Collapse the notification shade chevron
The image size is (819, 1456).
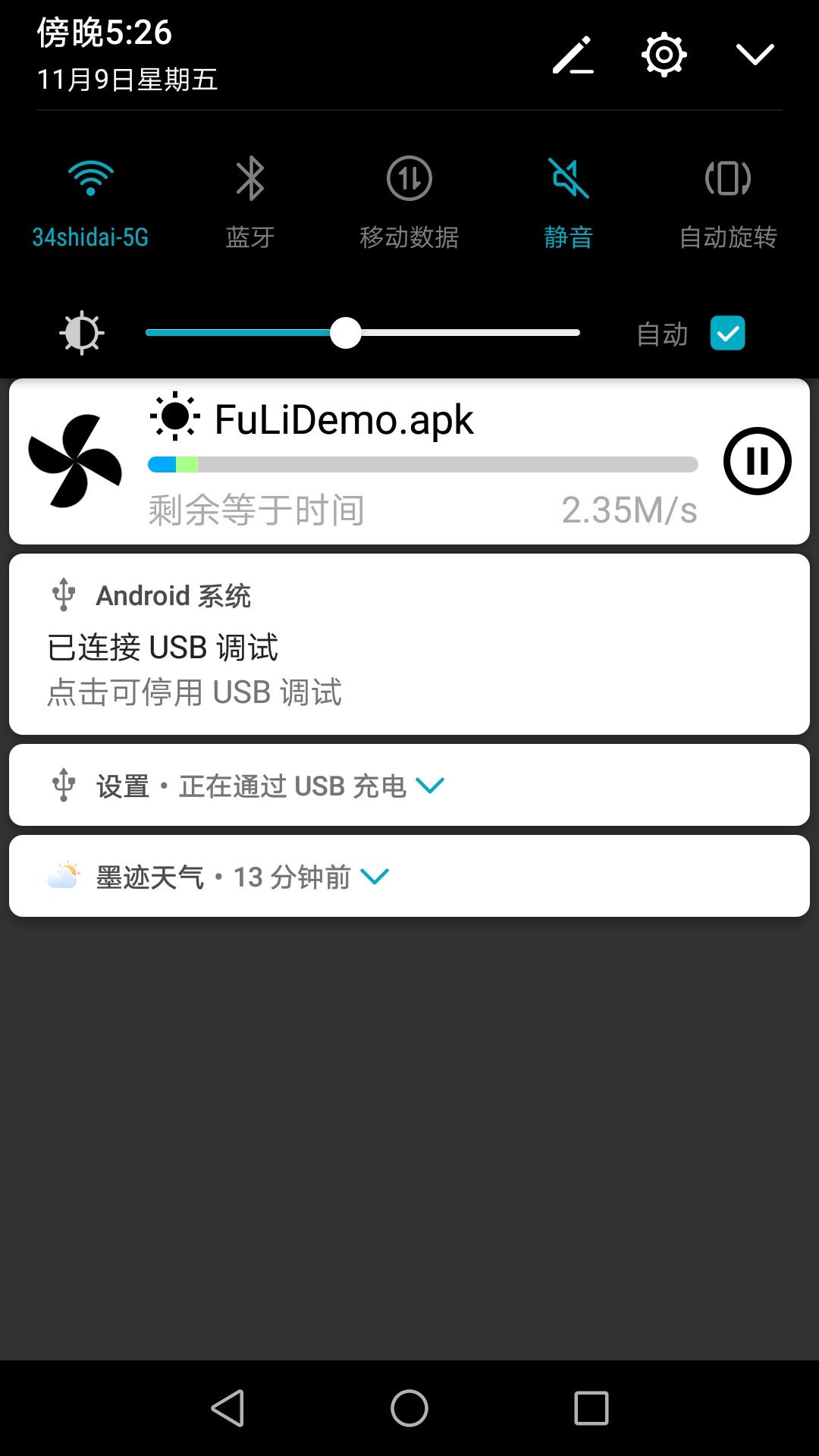click(755, 55)
